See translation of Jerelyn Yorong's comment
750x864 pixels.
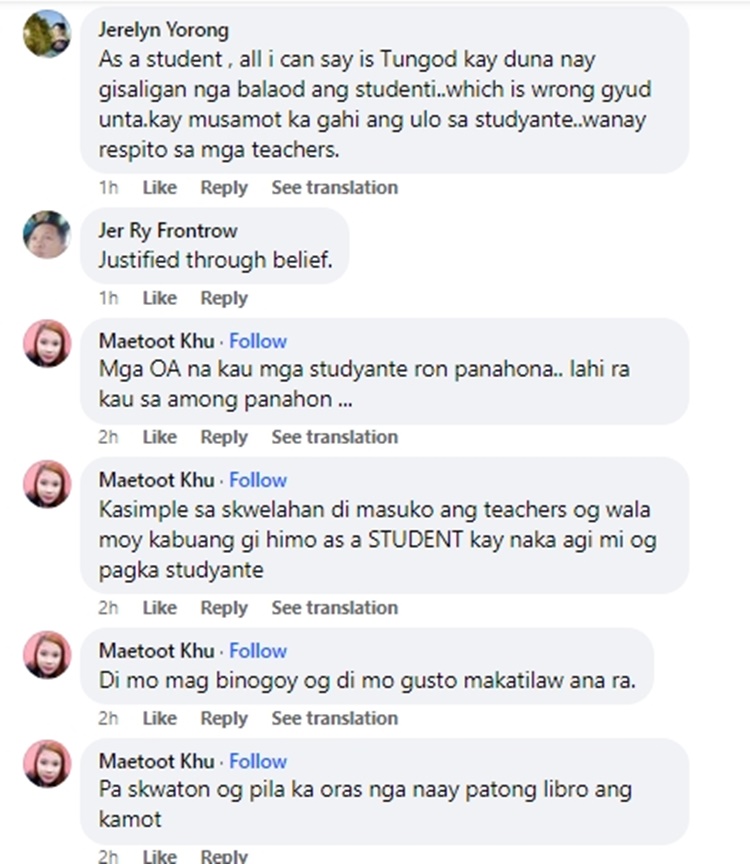[334, 188]
